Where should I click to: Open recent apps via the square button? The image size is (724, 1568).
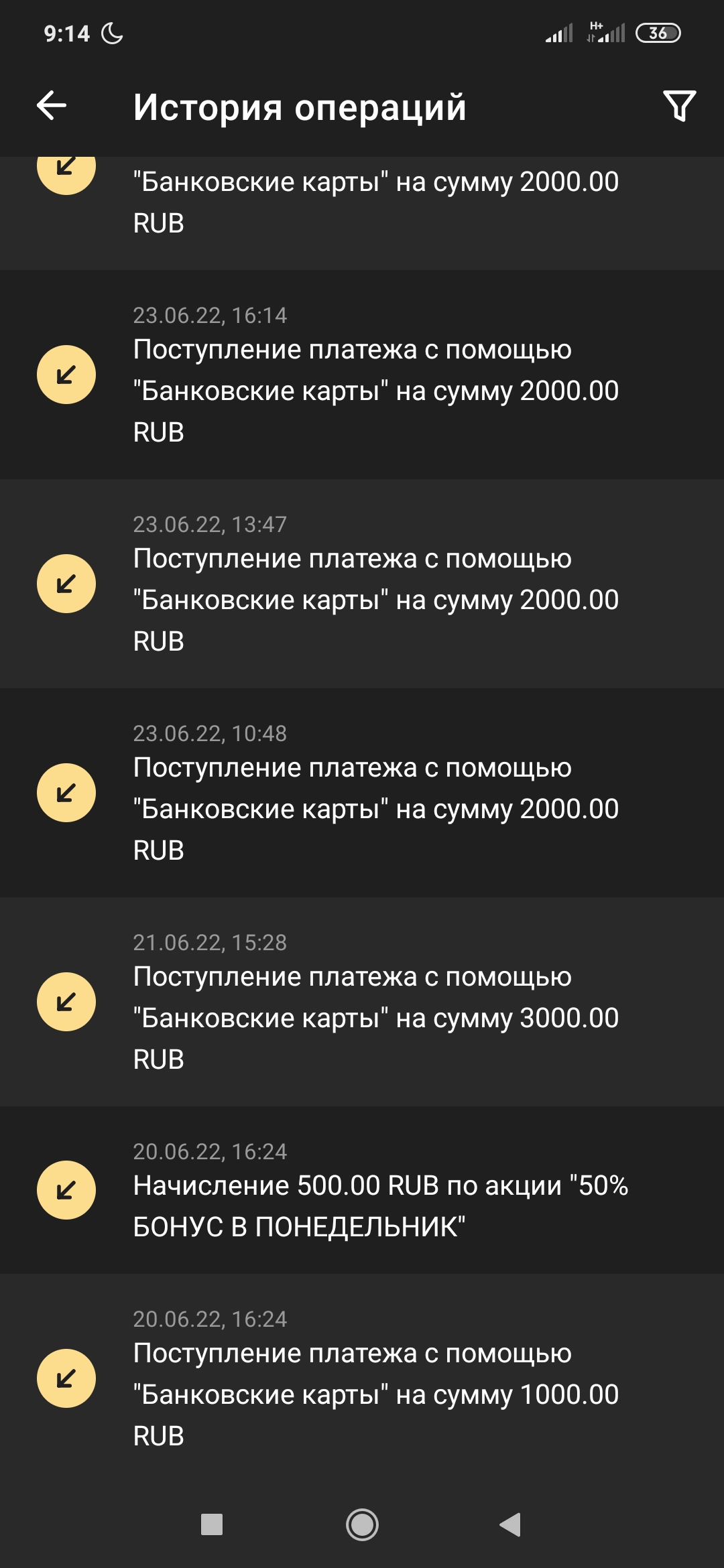[x=212, y=1524]
